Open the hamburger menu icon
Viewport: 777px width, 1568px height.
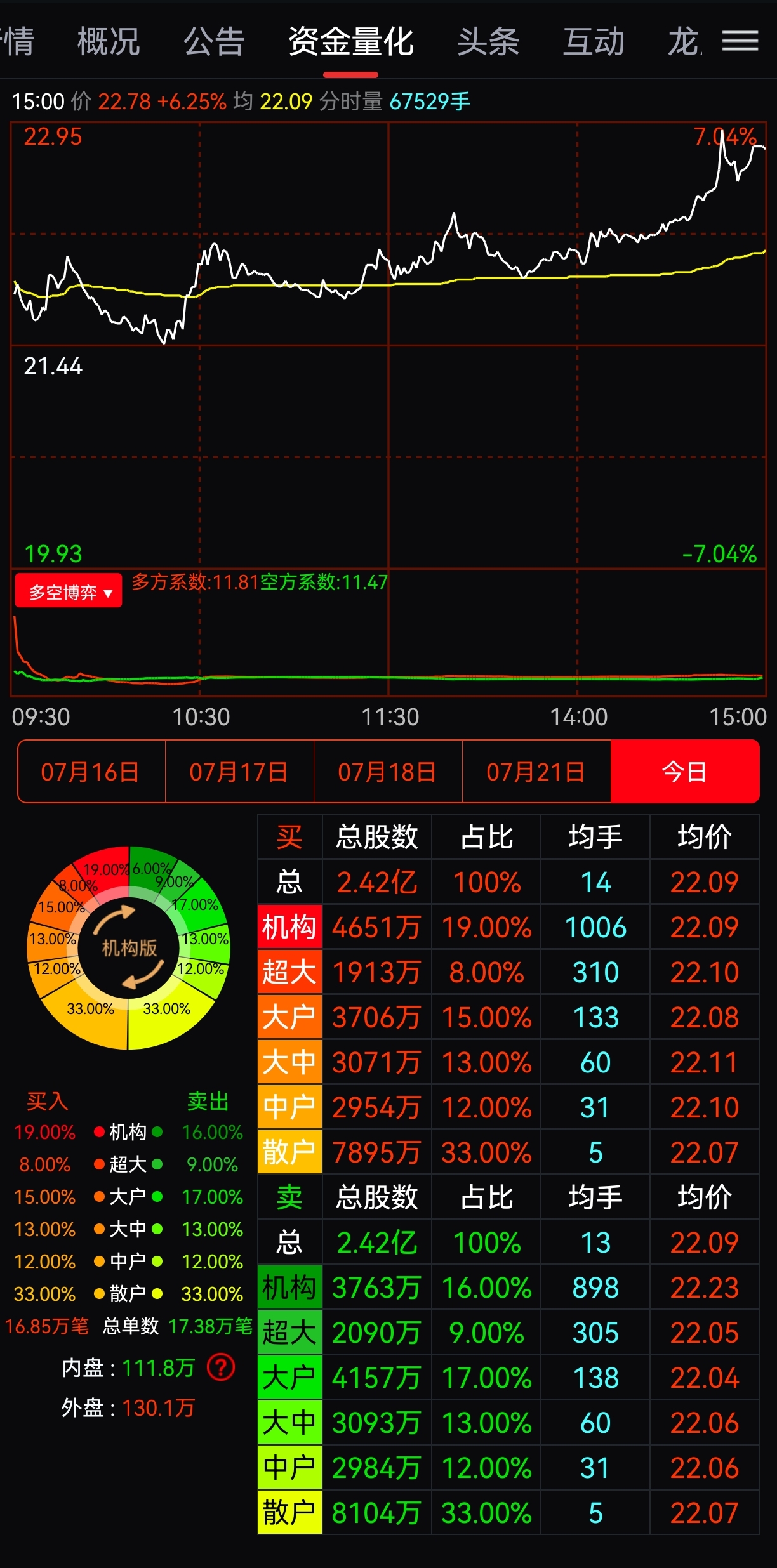[x=740, y=41]
